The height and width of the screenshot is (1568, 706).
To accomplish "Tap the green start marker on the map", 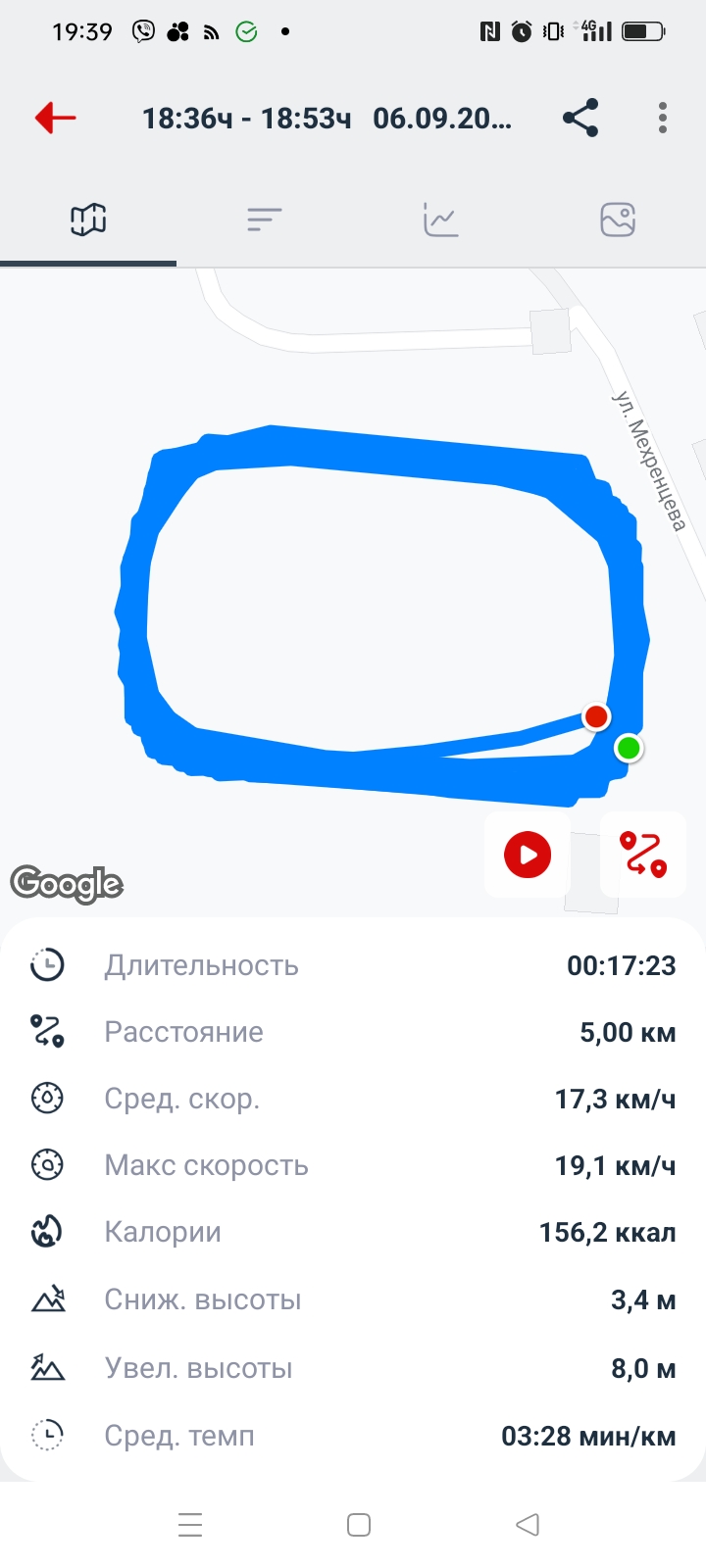I will 629,749.
